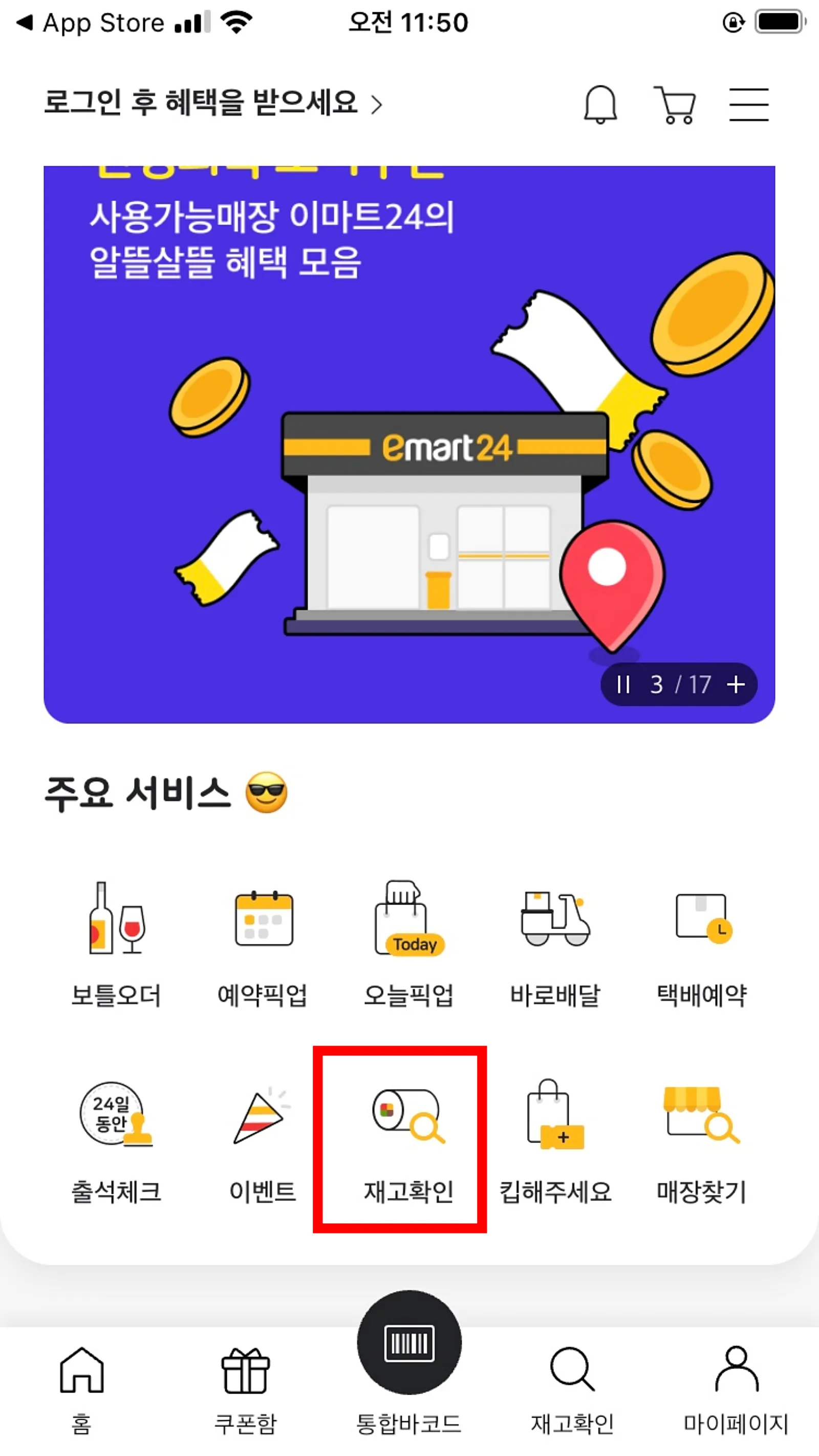Screen dimensions: 819x1456
Task: Open the shopping cart
Action: pos(674,104)
